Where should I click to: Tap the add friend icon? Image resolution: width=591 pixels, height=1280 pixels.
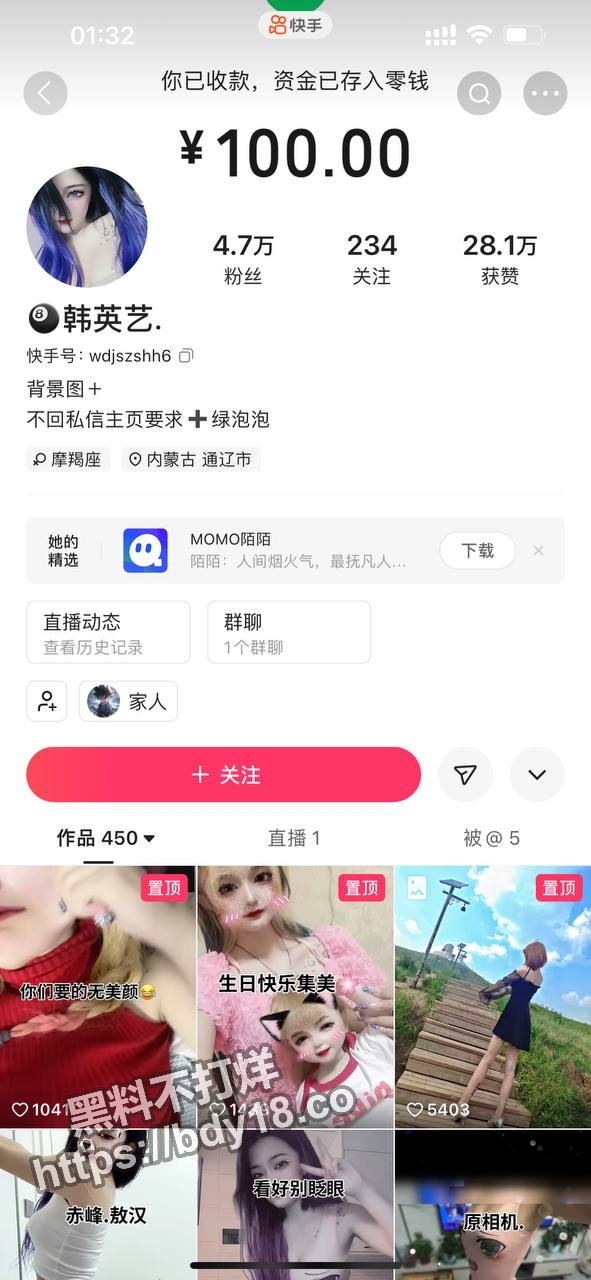(x=47, y=701)
